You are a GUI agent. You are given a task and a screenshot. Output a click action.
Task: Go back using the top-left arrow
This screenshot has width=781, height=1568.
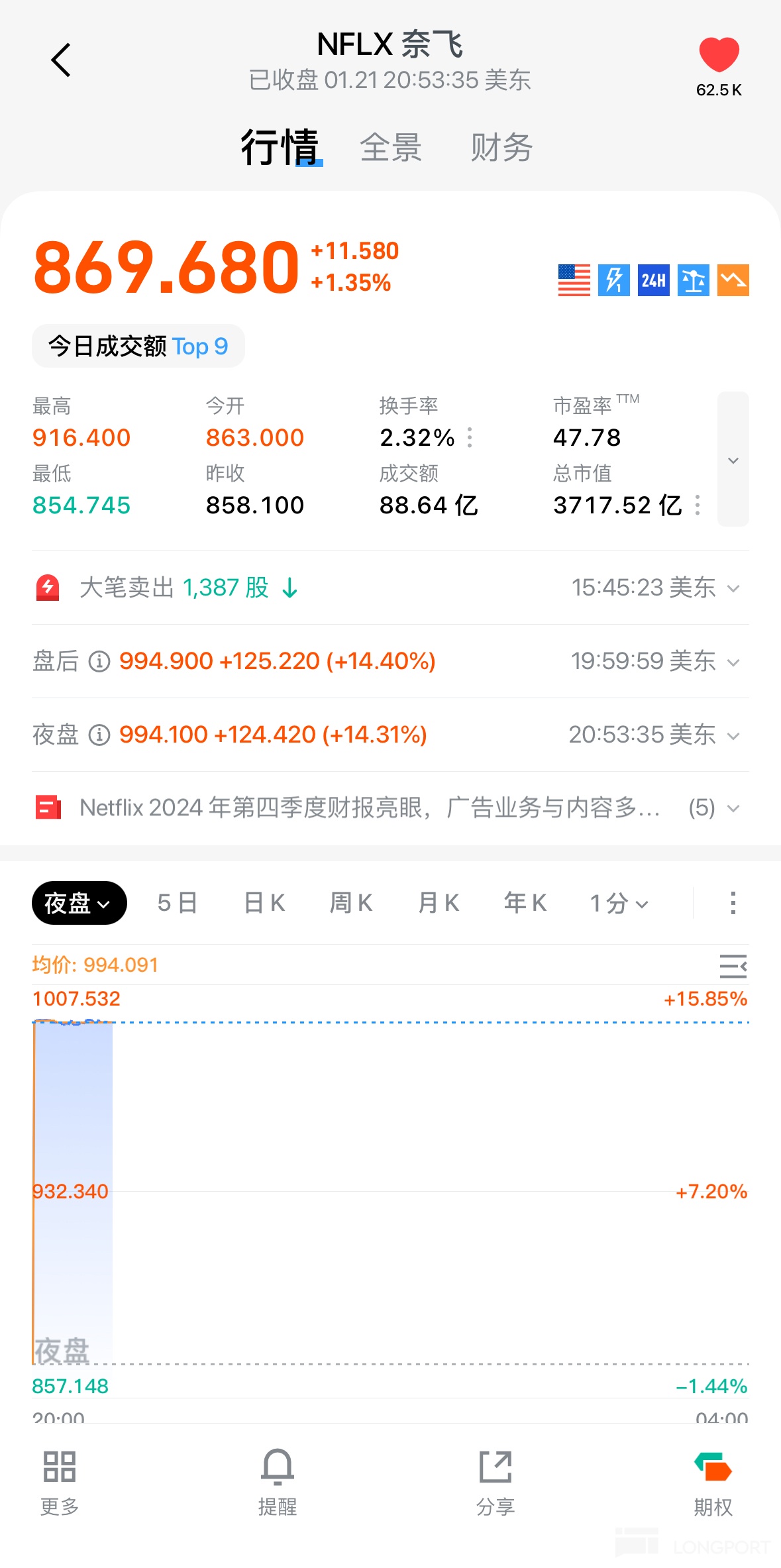coord(61,60)
